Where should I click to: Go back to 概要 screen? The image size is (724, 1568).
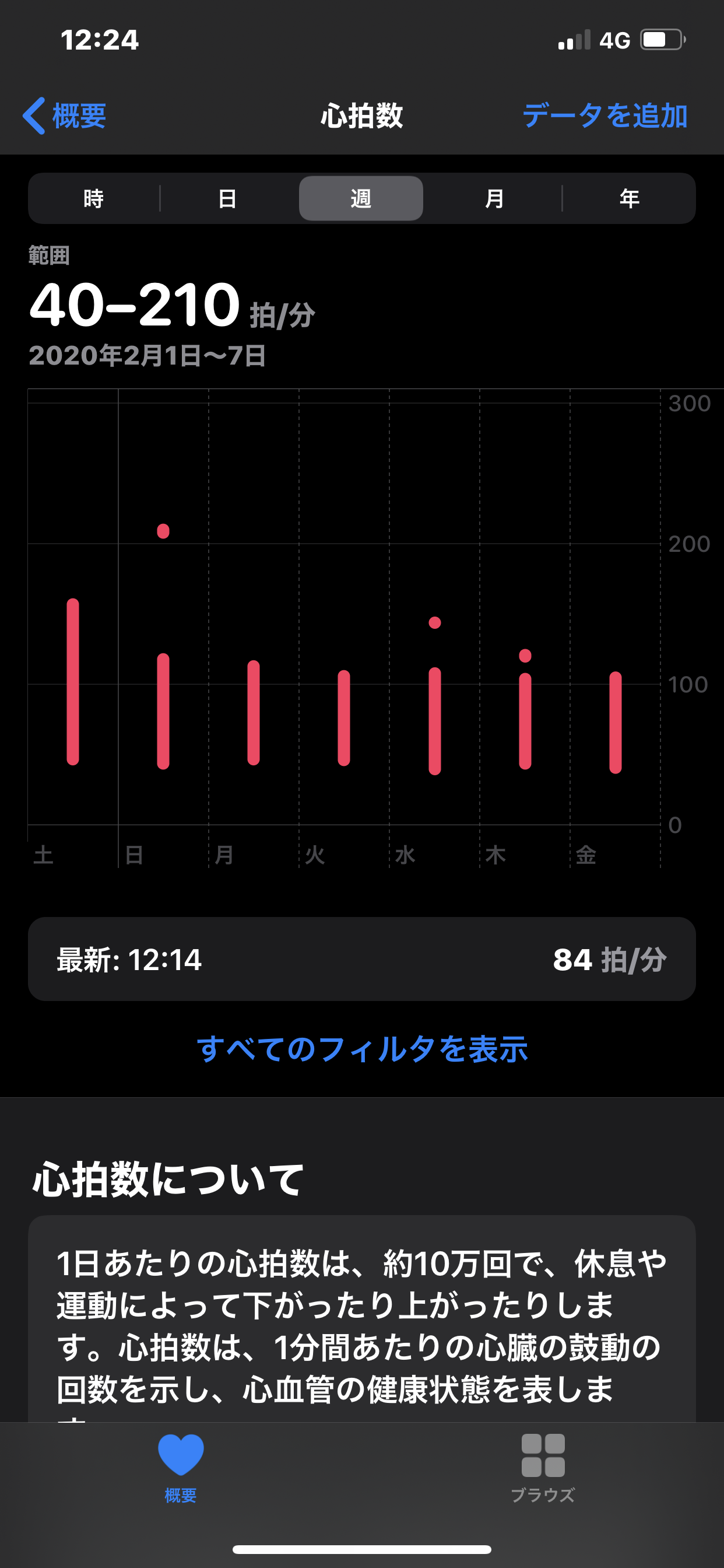point(65,116)
